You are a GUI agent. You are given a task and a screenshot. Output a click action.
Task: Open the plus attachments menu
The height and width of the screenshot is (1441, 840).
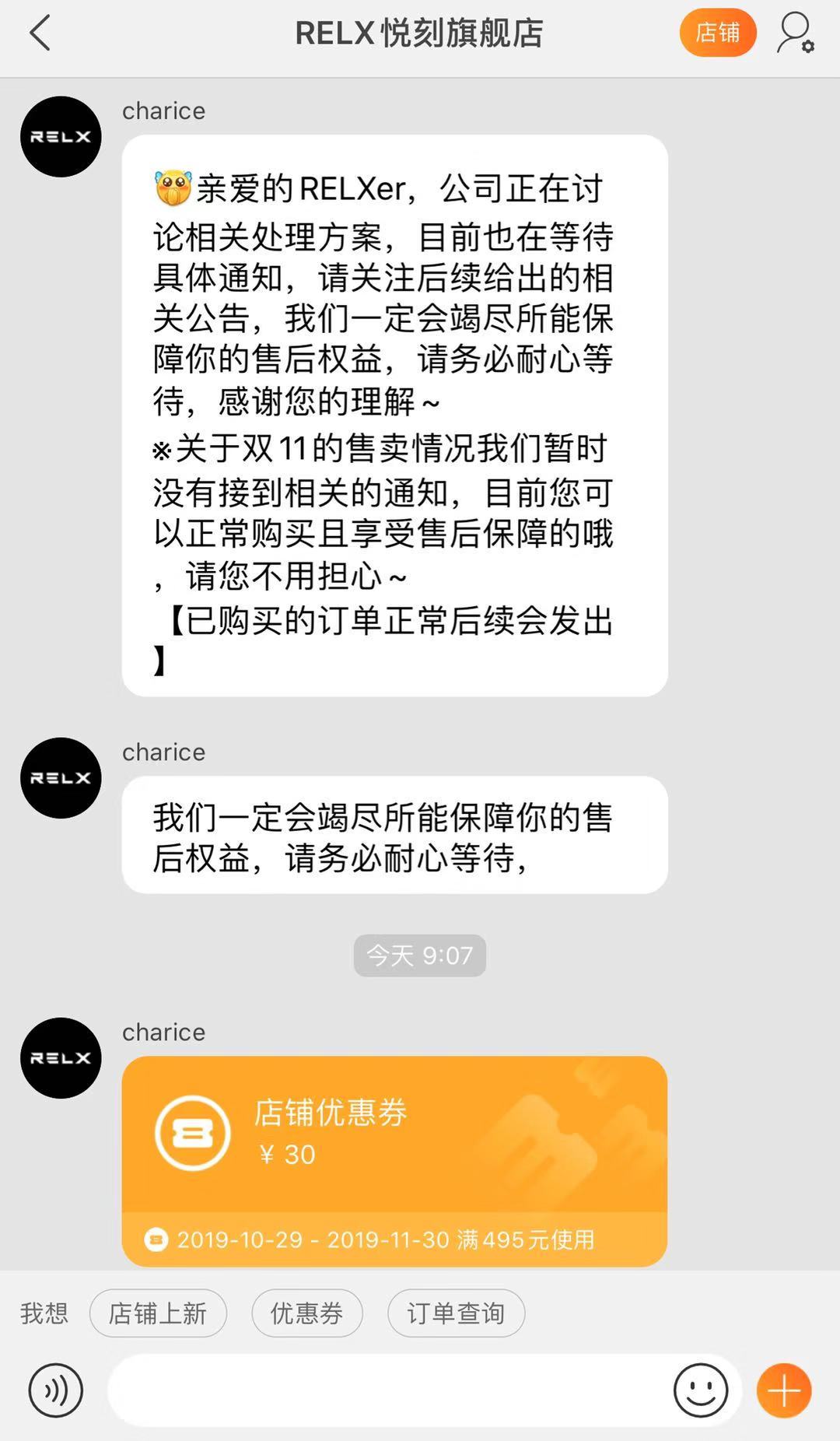coord(784,1390)
